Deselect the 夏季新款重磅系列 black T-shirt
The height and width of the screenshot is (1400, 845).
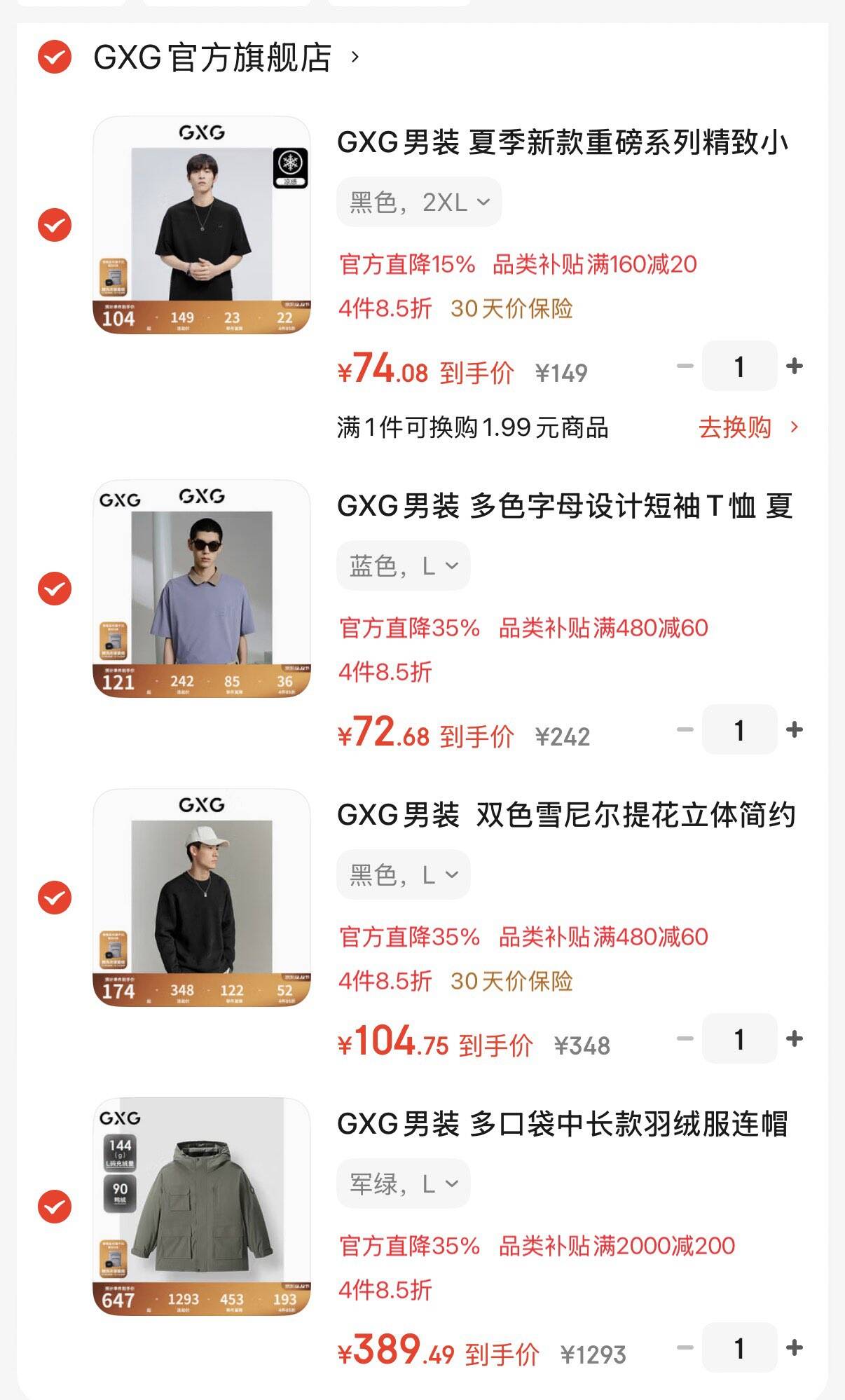[x=55, y=225]
